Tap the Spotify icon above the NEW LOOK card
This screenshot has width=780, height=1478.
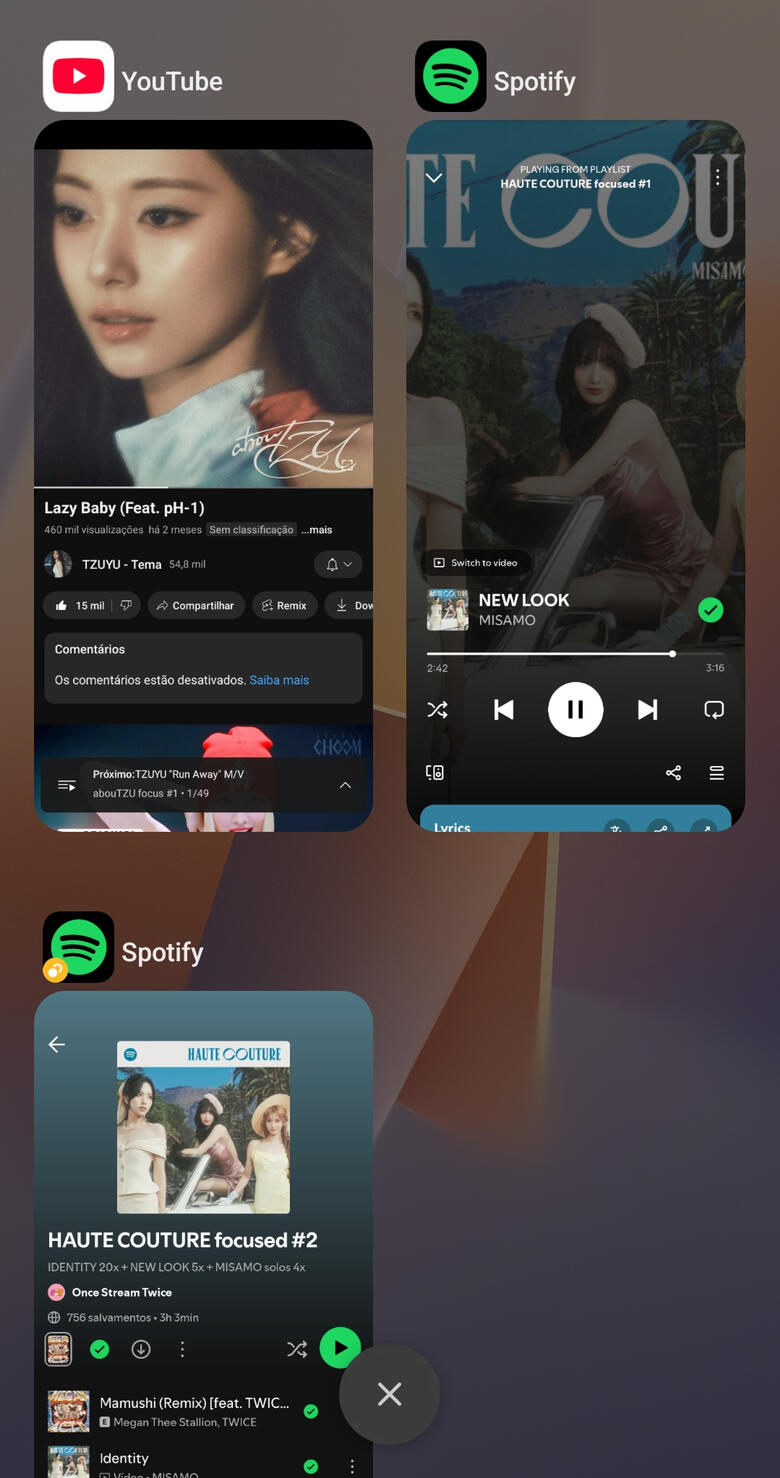click(x=450, y=76)
